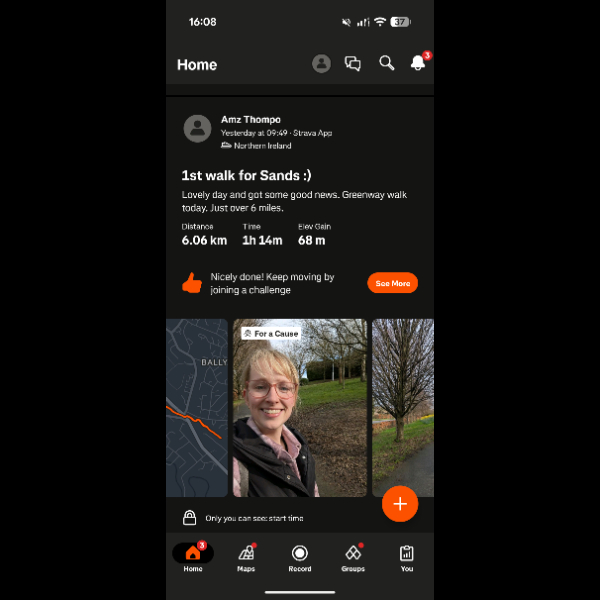Screen dimensions: 600x600
Task: Switch to the Maps tab
Action: coord(246,558)
